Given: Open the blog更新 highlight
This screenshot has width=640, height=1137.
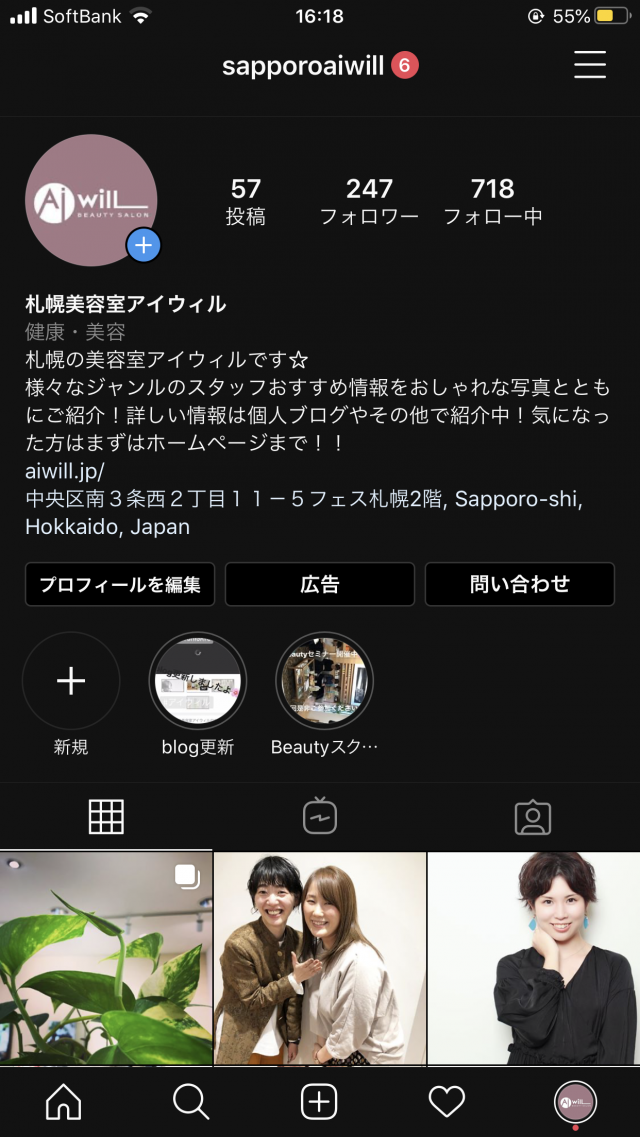Looking at the screenshot, I should tap(198, 681).
